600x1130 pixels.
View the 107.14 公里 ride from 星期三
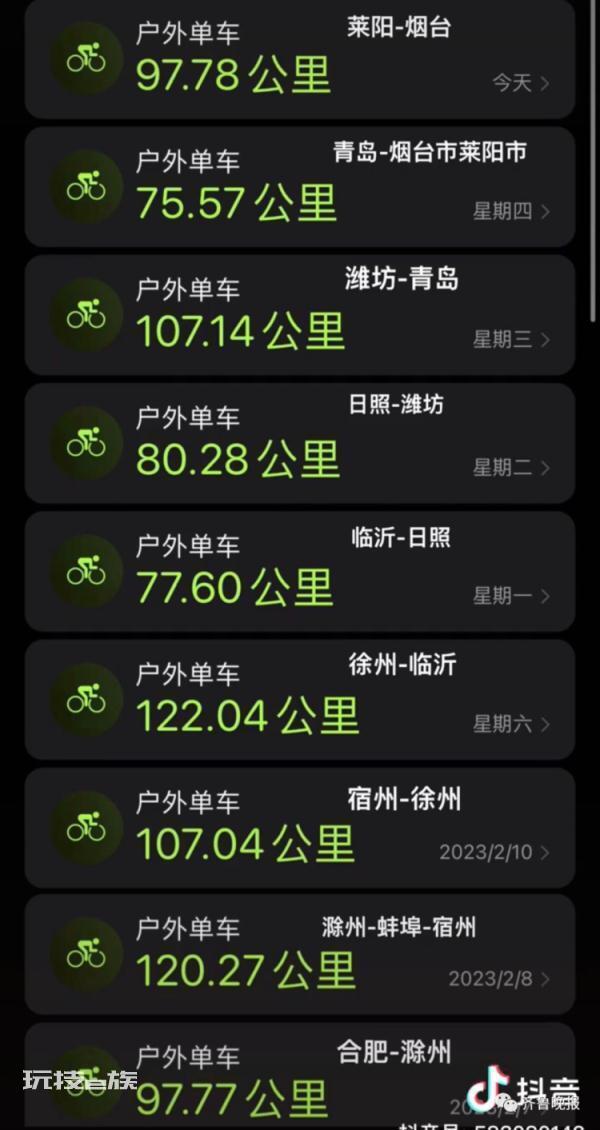pos(300,315)
